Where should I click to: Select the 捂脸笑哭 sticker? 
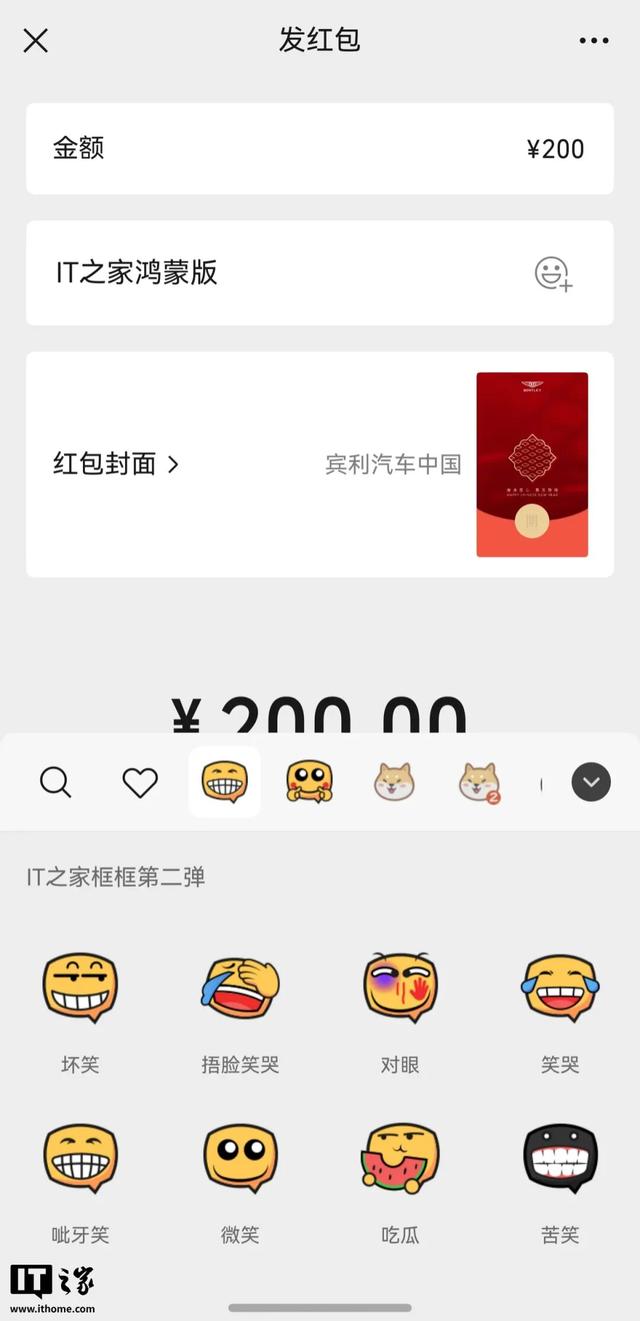pyautogui.click(x=240, y=988)
